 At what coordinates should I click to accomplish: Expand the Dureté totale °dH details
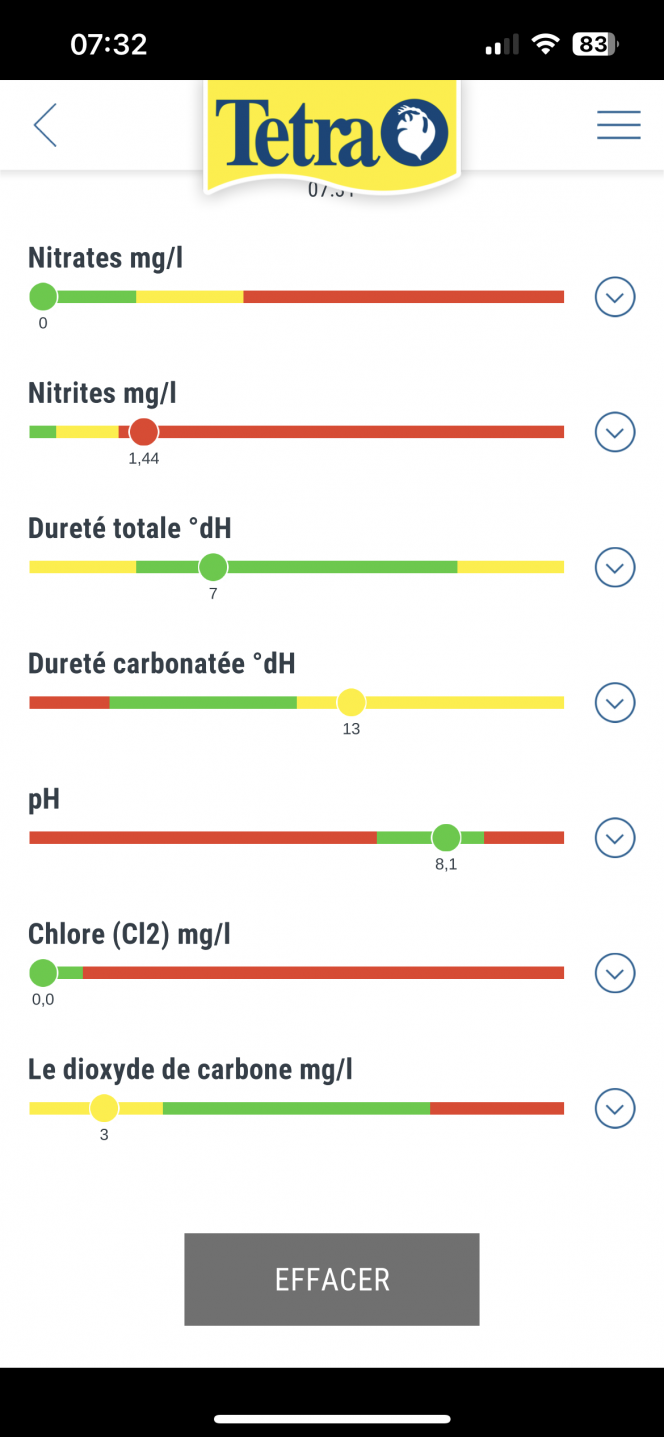coord(615,567)
